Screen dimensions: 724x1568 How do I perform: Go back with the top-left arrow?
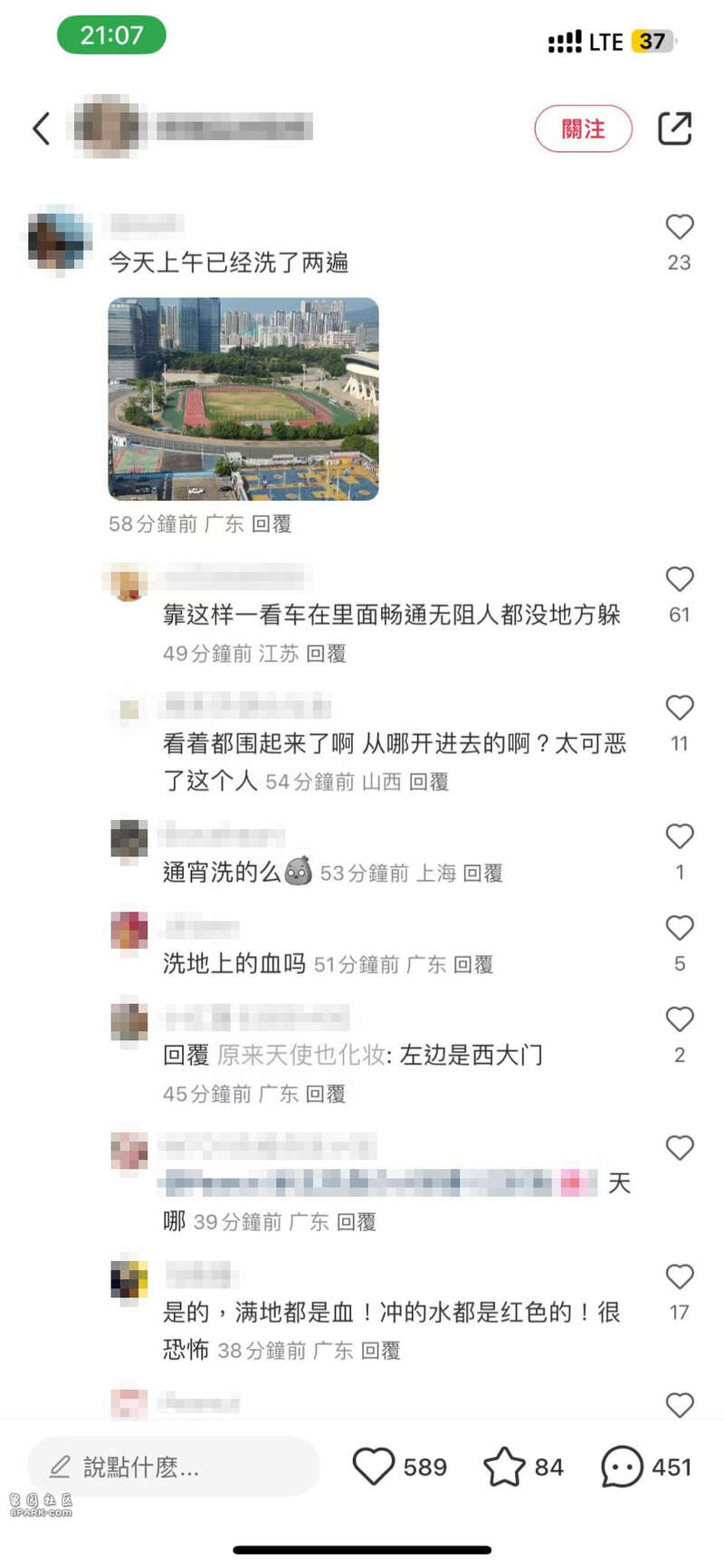[x=41, y=129]
